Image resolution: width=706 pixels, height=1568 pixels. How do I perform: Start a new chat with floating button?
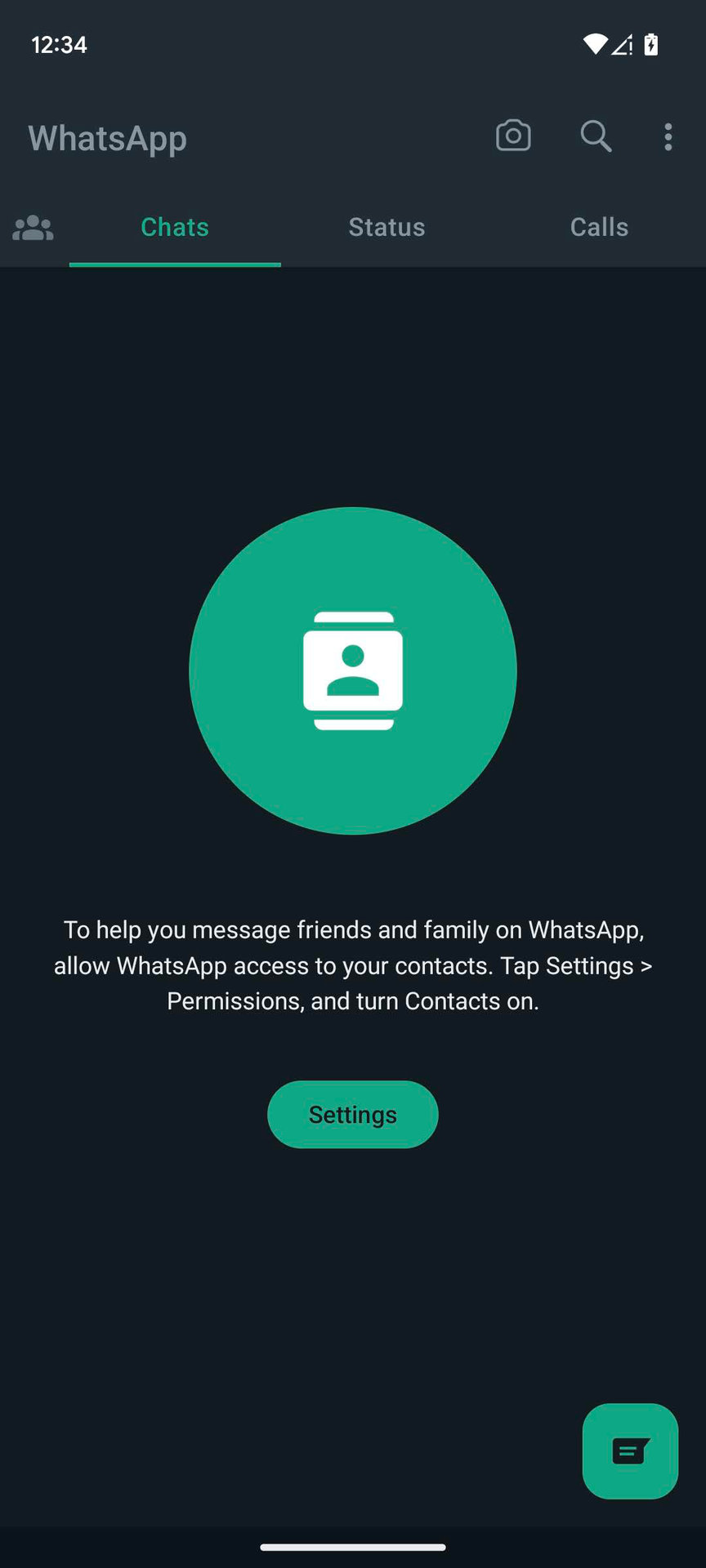click(x=630, y=1450)
